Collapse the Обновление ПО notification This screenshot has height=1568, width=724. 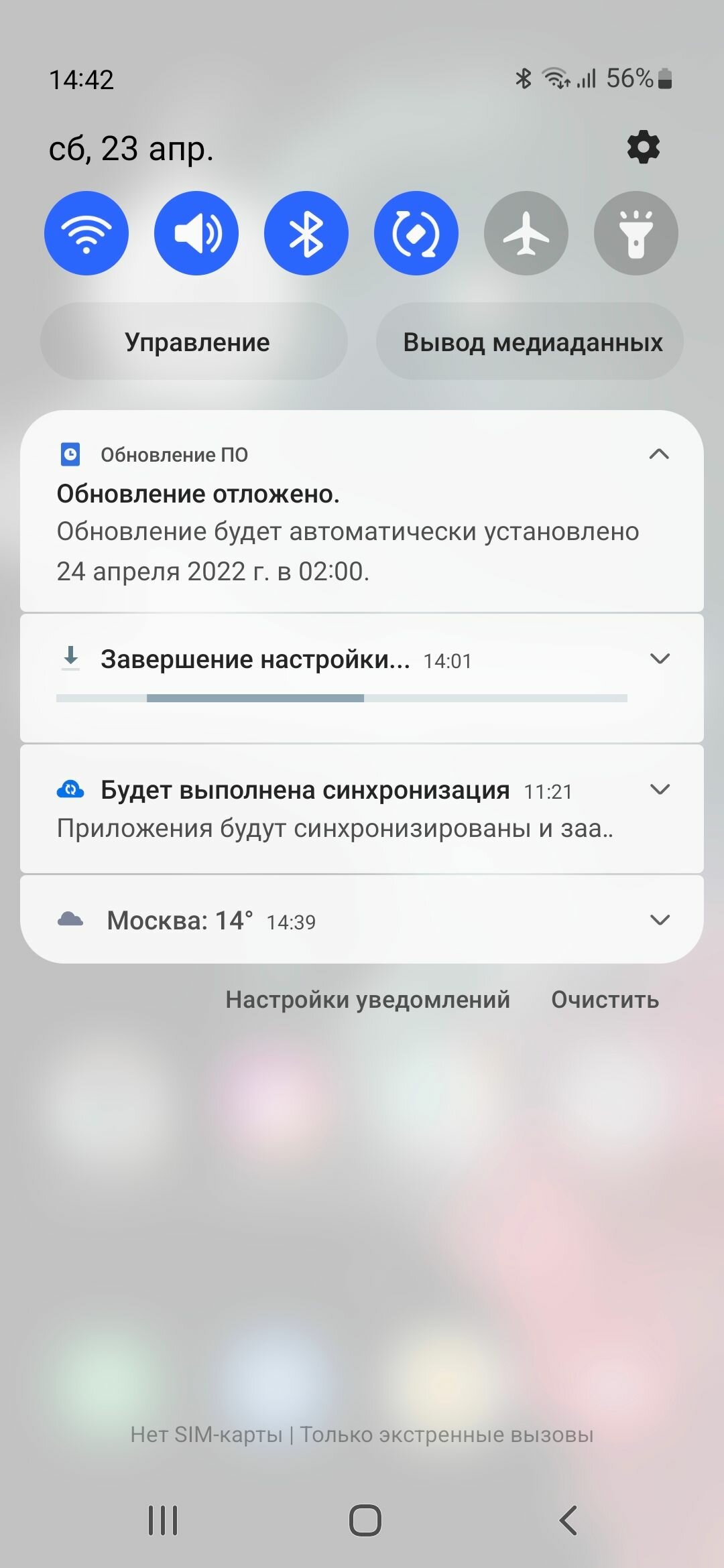click(x=660, y=454)
